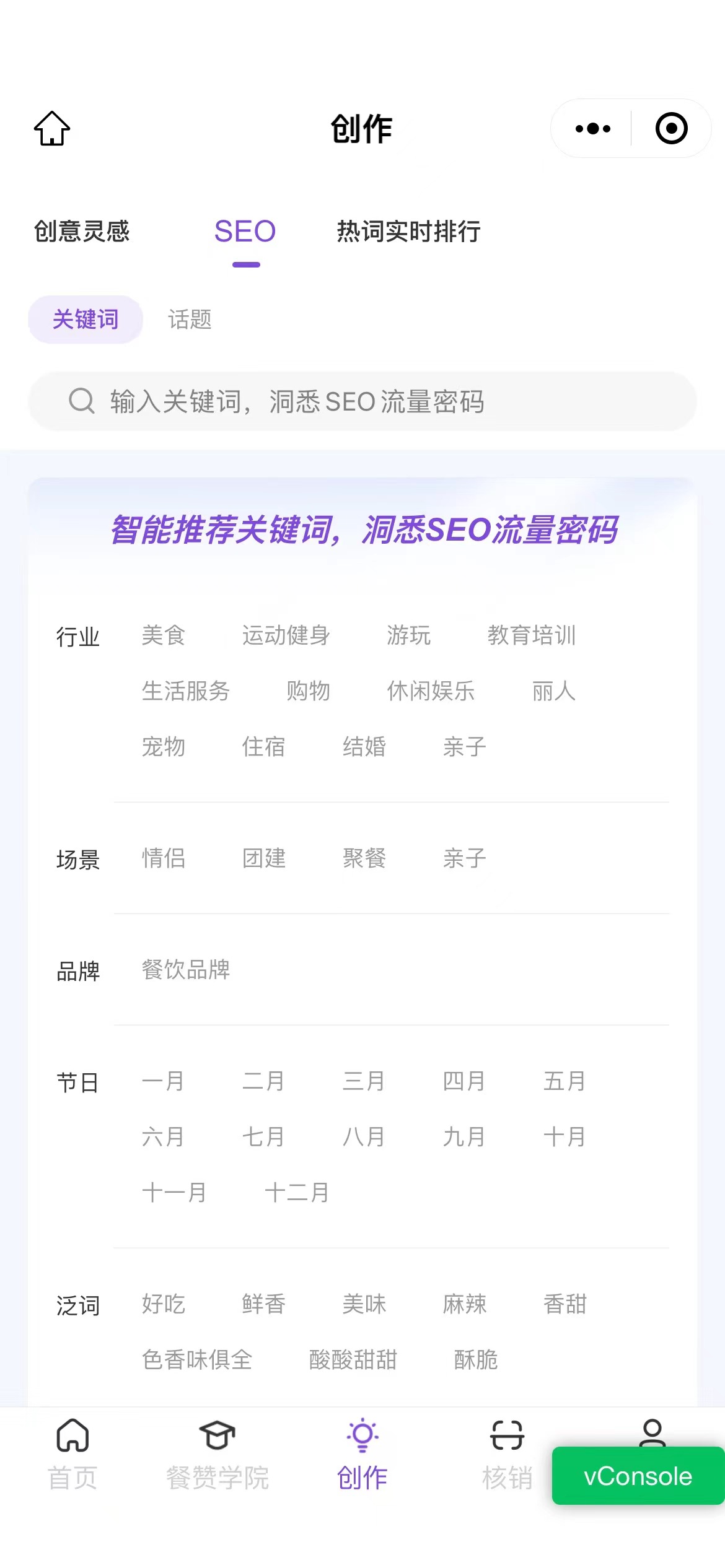Select the 教育培训 industry keyword

[x=532, y=635]
